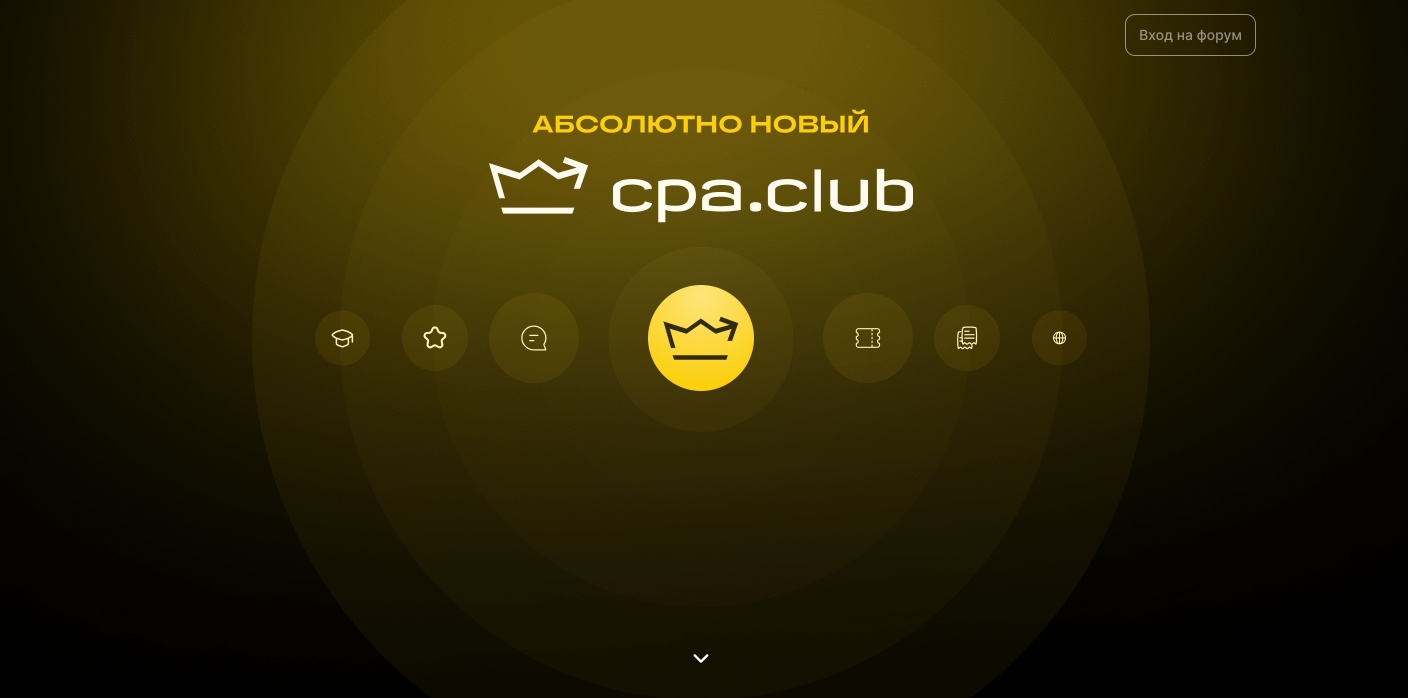The image size is (1408, 698).
Task: Open the graduation cap education icon
Action: [x=342, y=338]
